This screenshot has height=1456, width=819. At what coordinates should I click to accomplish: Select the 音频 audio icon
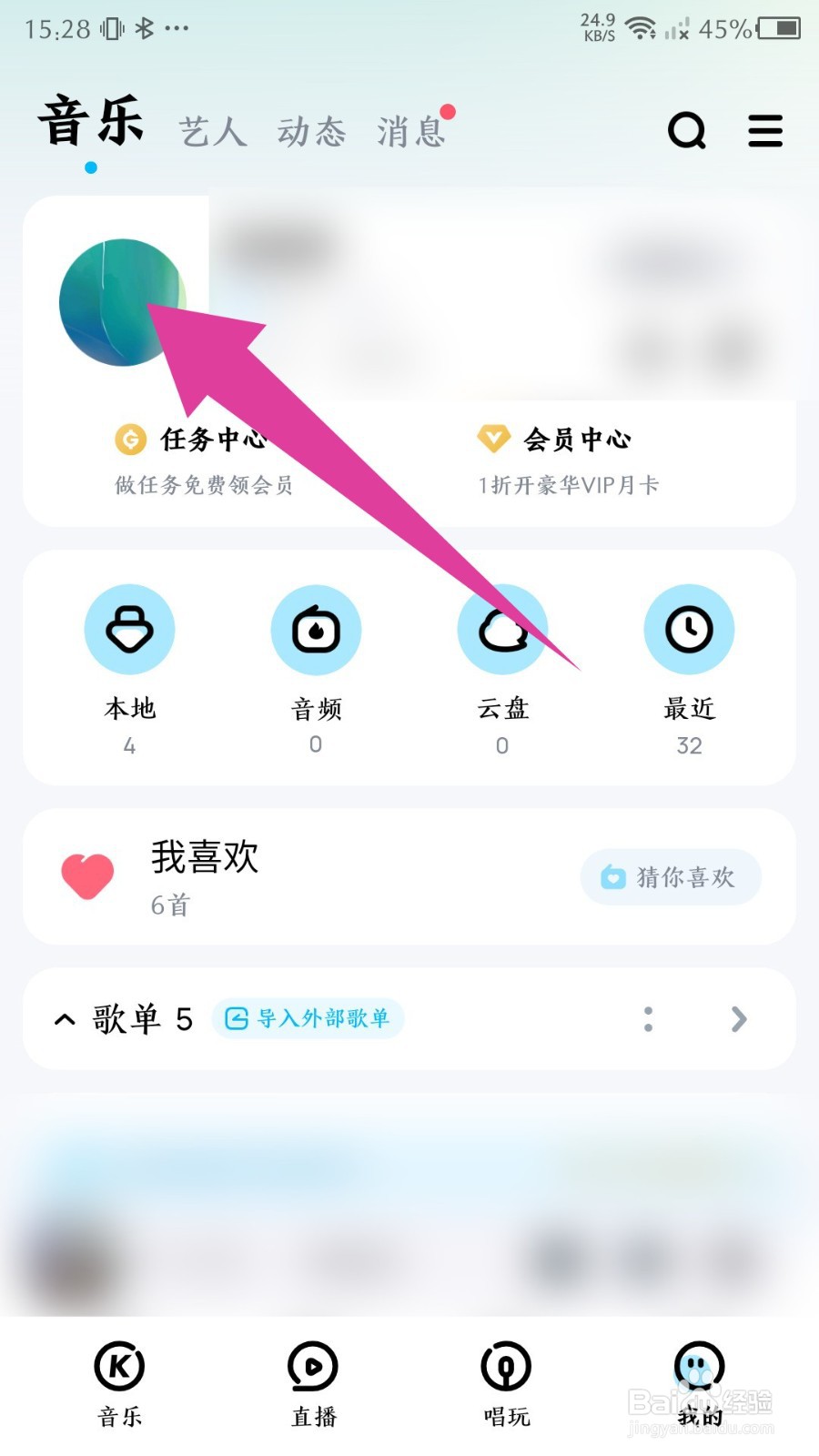pyautogui.click(x=316, y=629)
